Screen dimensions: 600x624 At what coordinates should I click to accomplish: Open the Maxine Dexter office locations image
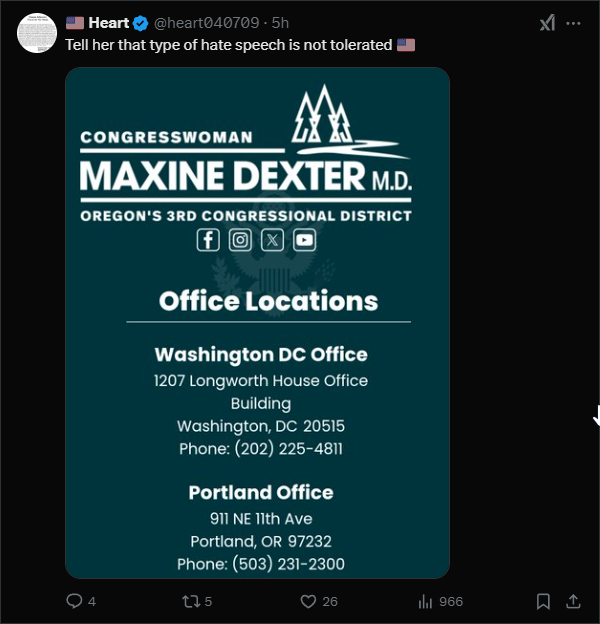(x=257, y=322)
